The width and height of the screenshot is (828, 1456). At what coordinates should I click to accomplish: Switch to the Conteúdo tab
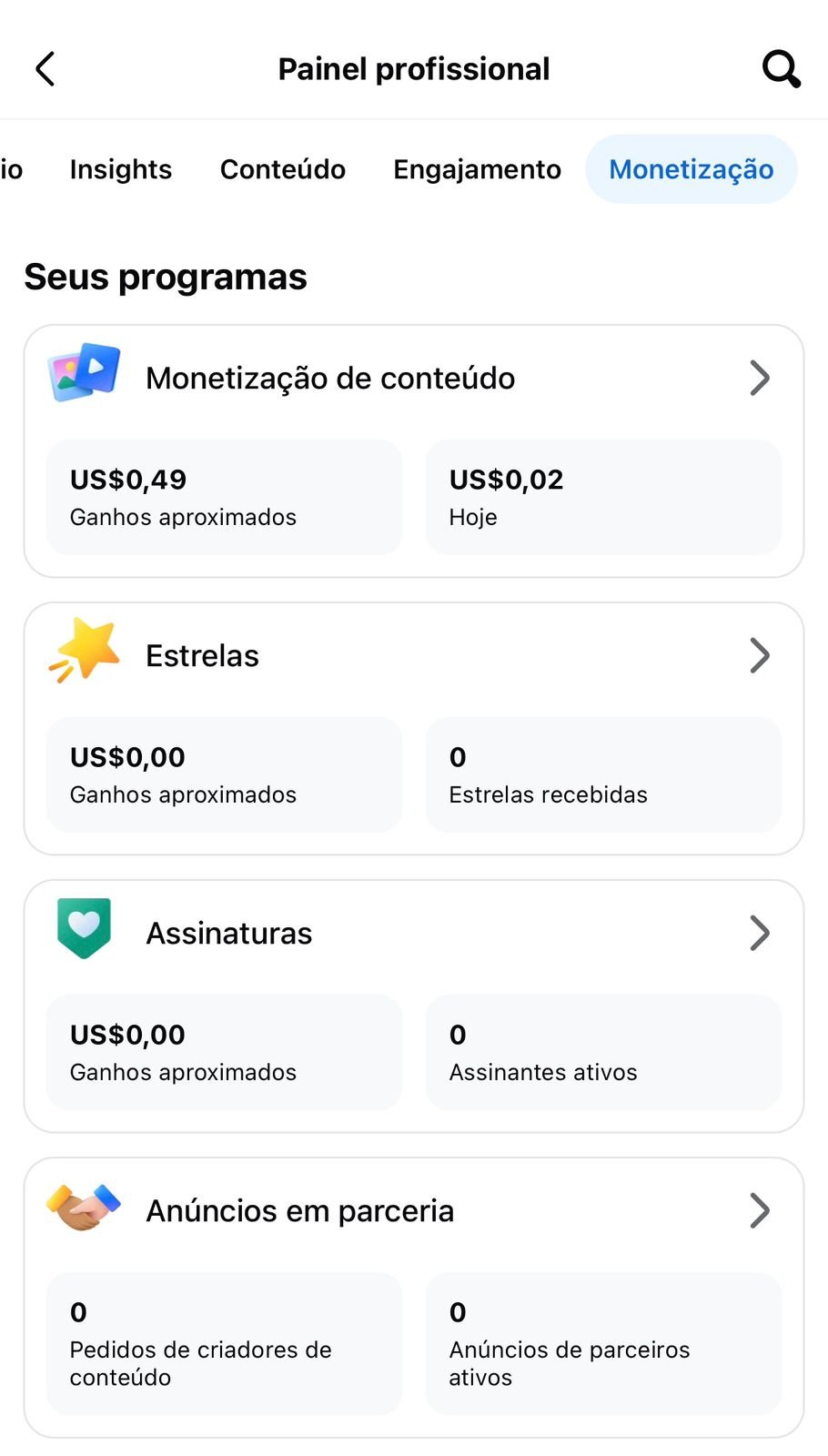click(283, 169)
